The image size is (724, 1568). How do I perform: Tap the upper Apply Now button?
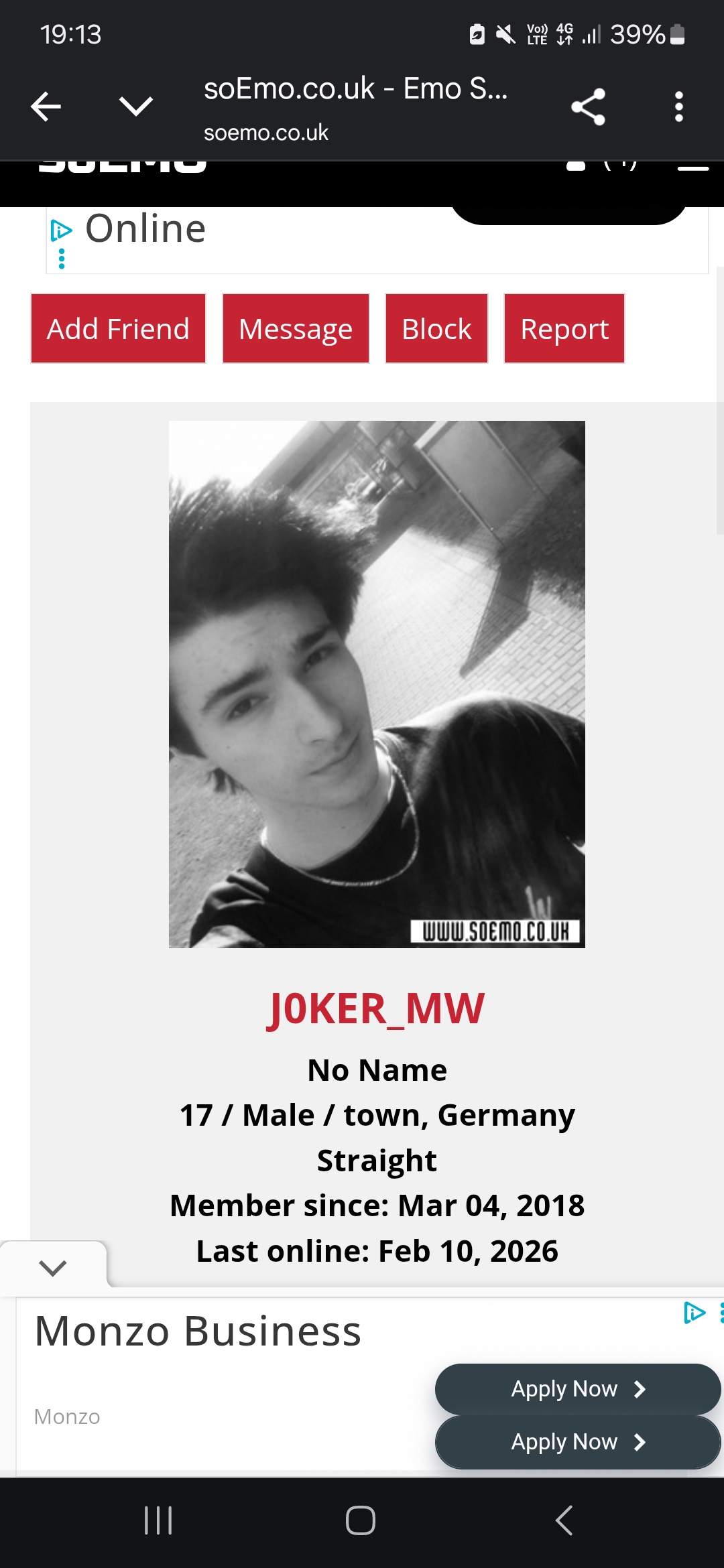point(577,1389)
